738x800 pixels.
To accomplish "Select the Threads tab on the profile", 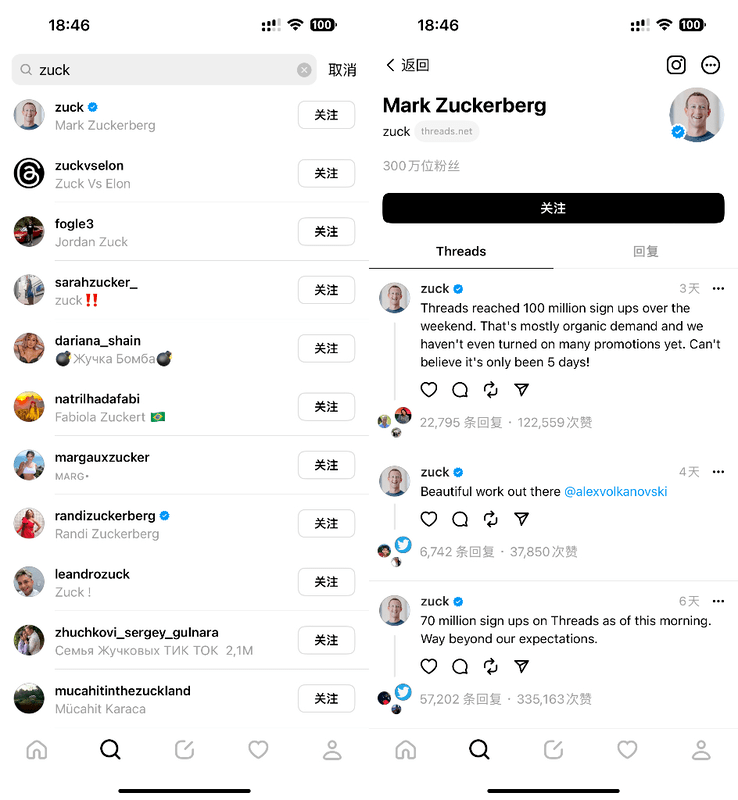I will click(461, 251).
